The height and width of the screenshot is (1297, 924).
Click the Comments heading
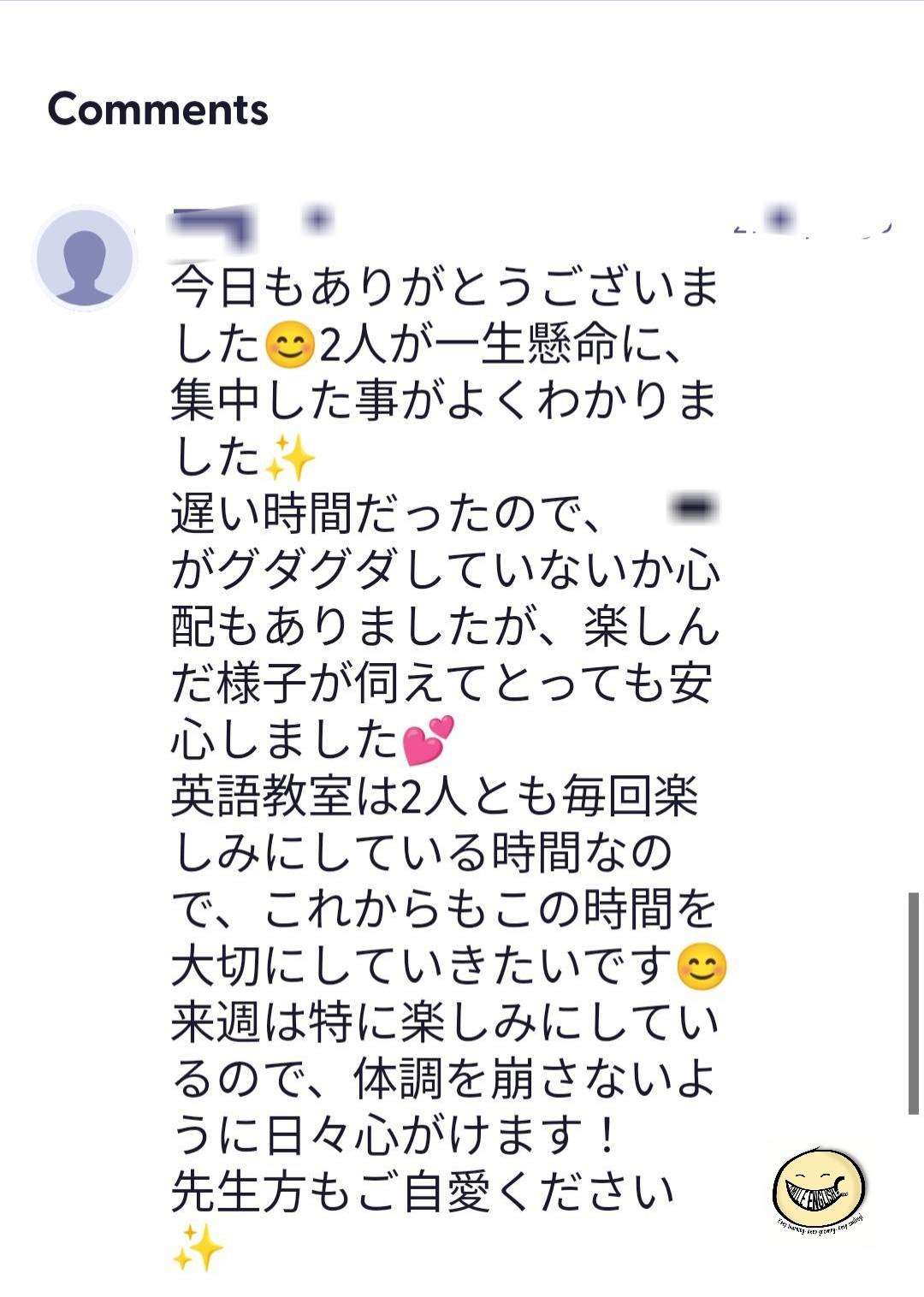pyautogui.click(x=160, y=110)
